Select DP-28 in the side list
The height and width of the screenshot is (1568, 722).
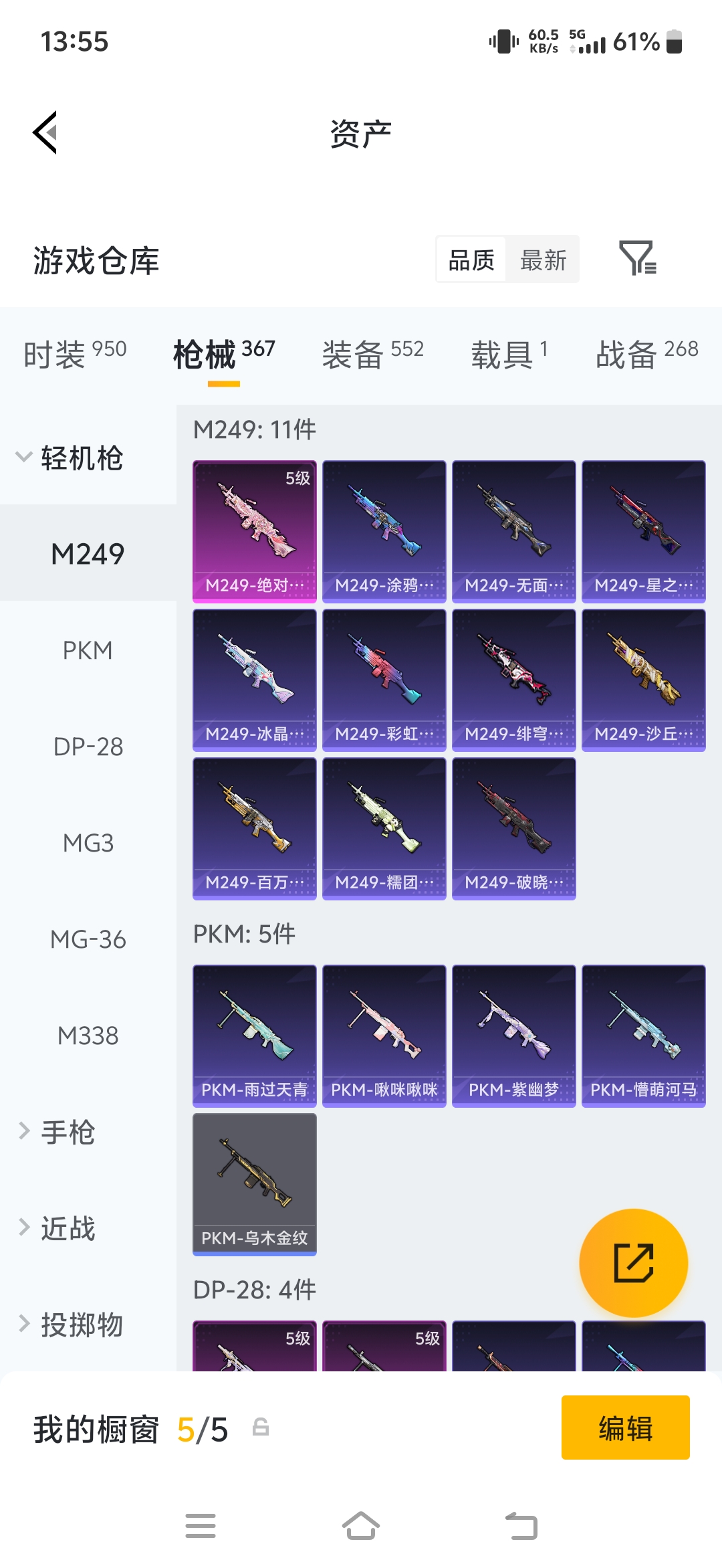pyautogui.click(x=88, y=747)
